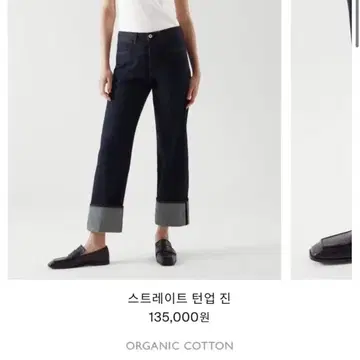Tap the 스트레이트 턴업 진 product title
This screenshot has width=360, height=360.
(179, 298)
